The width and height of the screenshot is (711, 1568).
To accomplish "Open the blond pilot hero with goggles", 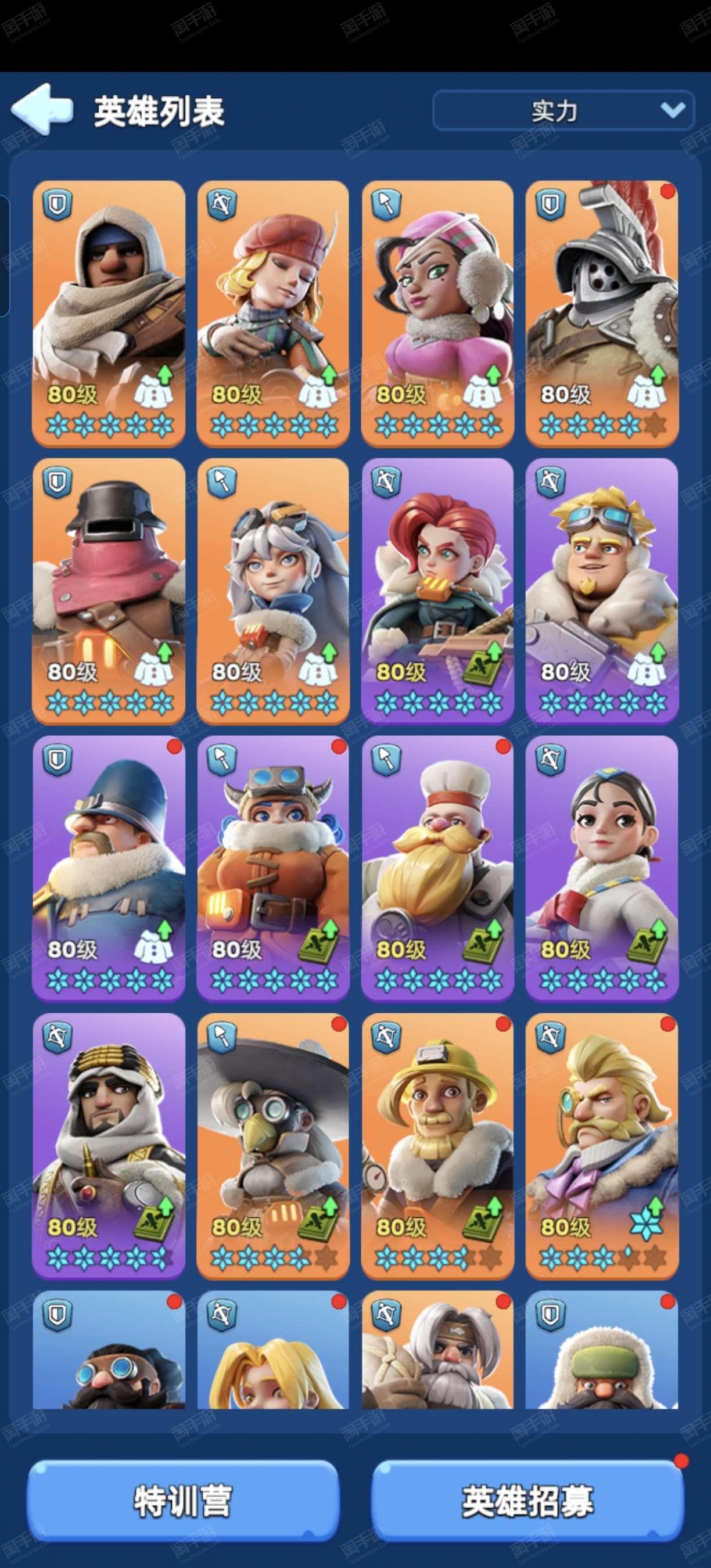I will coord(602,591).
